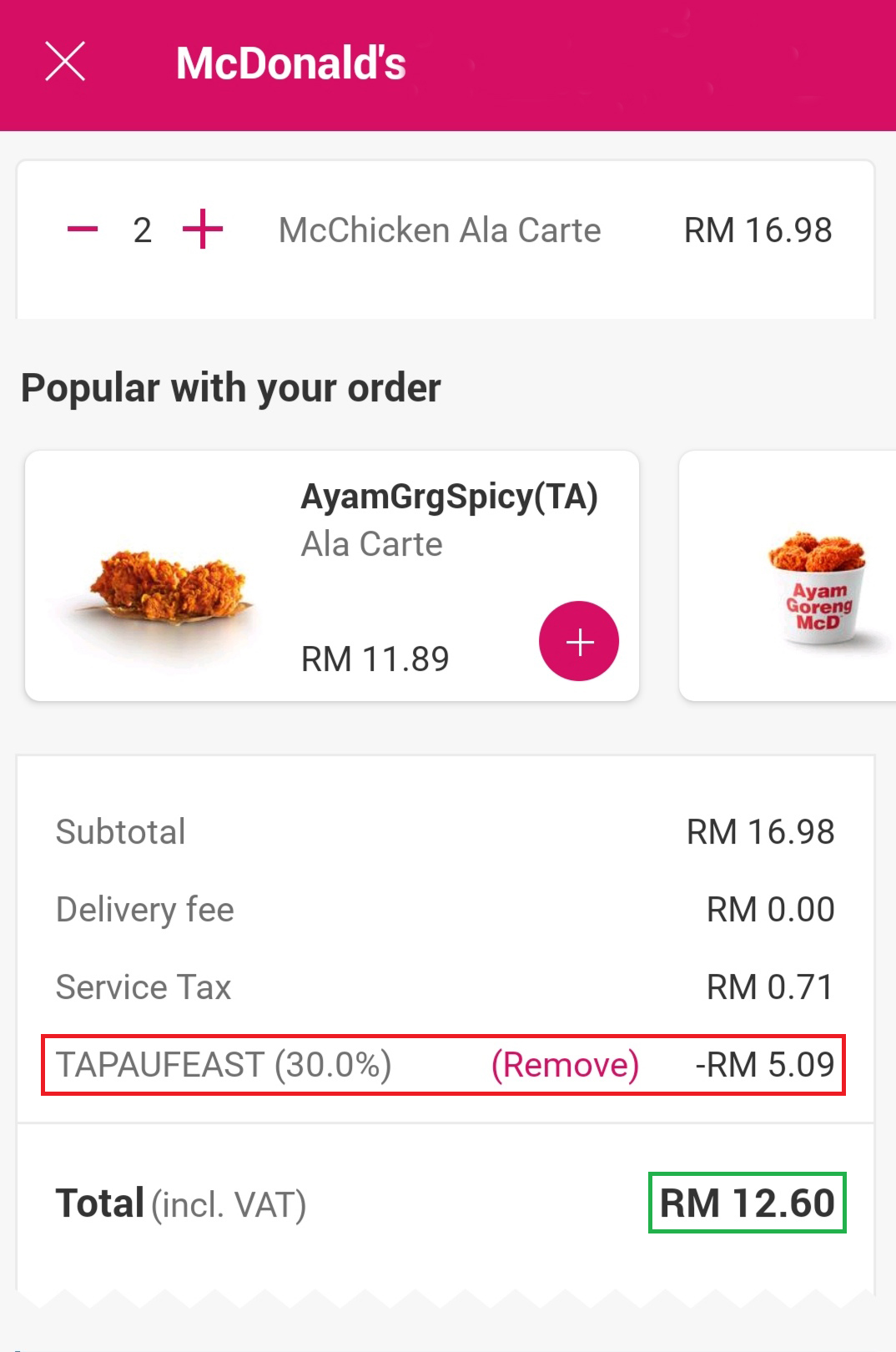Decrease McChicken Ala Carte quantity
Image resolution: width=896 pixels, height=1352 pixels.
pos(83,230)
